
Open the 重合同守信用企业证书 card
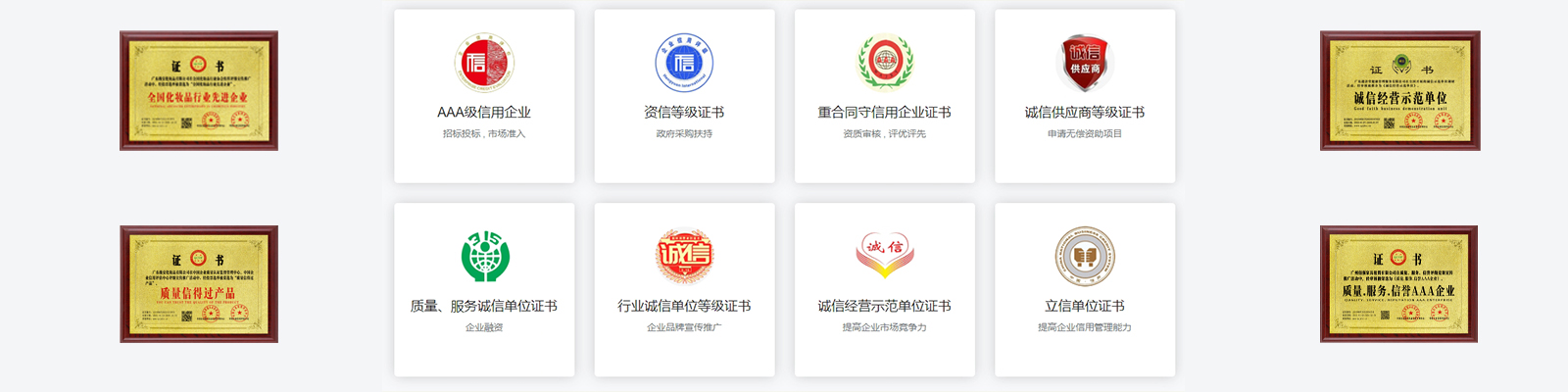[x=884, y=96]
